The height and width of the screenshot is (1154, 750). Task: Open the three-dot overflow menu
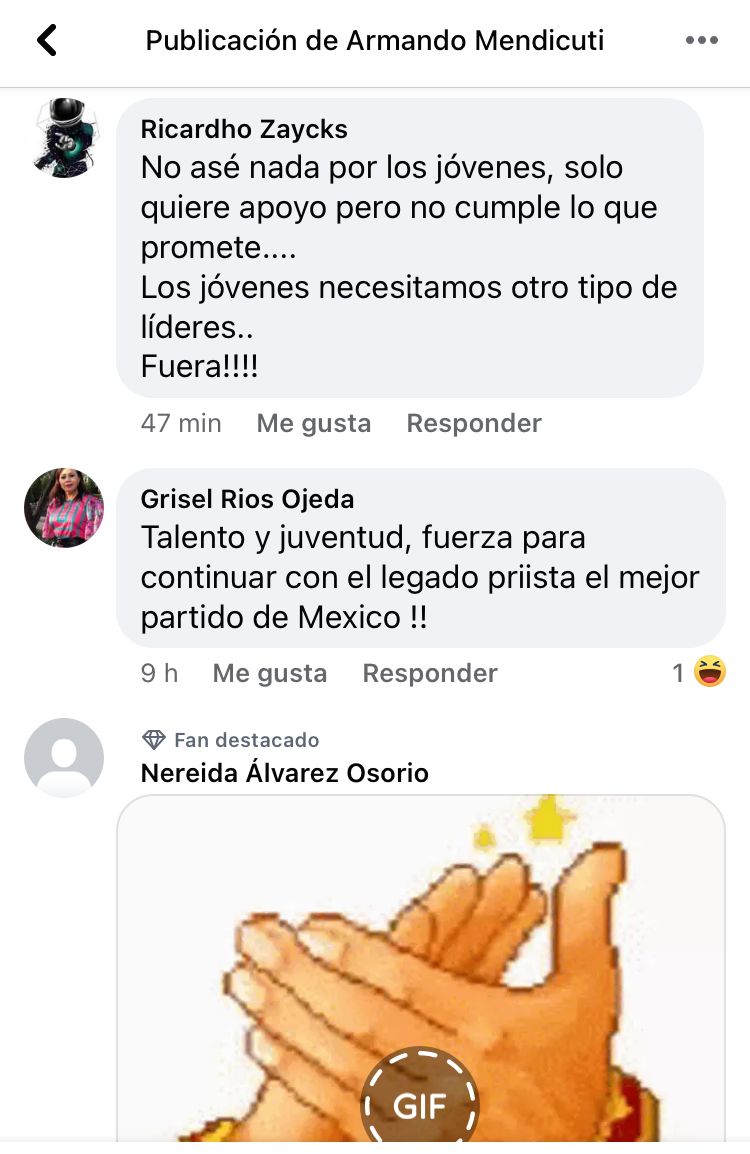click(x=701, y=41)
